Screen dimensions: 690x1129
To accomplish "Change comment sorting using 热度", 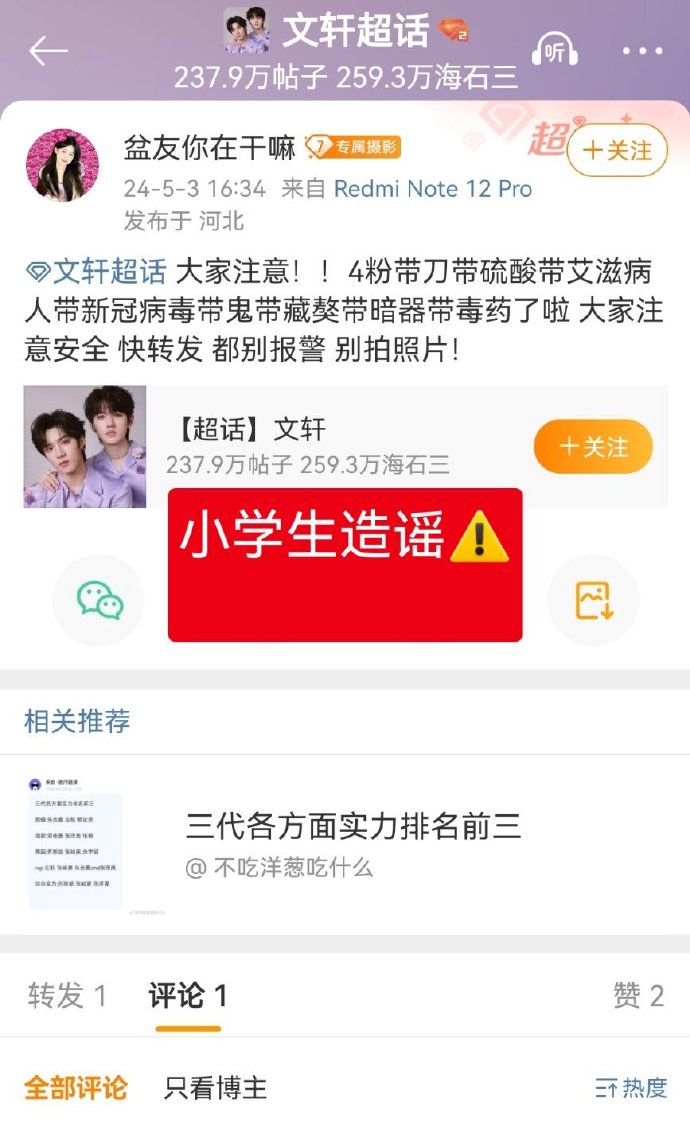I will tap(631, 1088).
